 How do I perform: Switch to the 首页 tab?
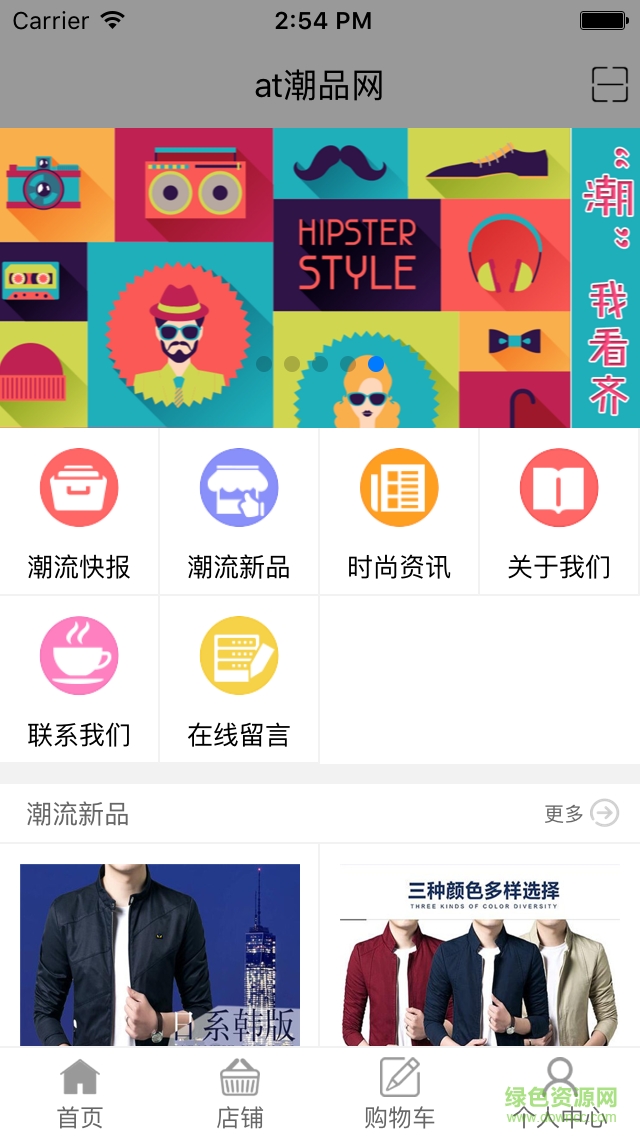[80, 1092]
